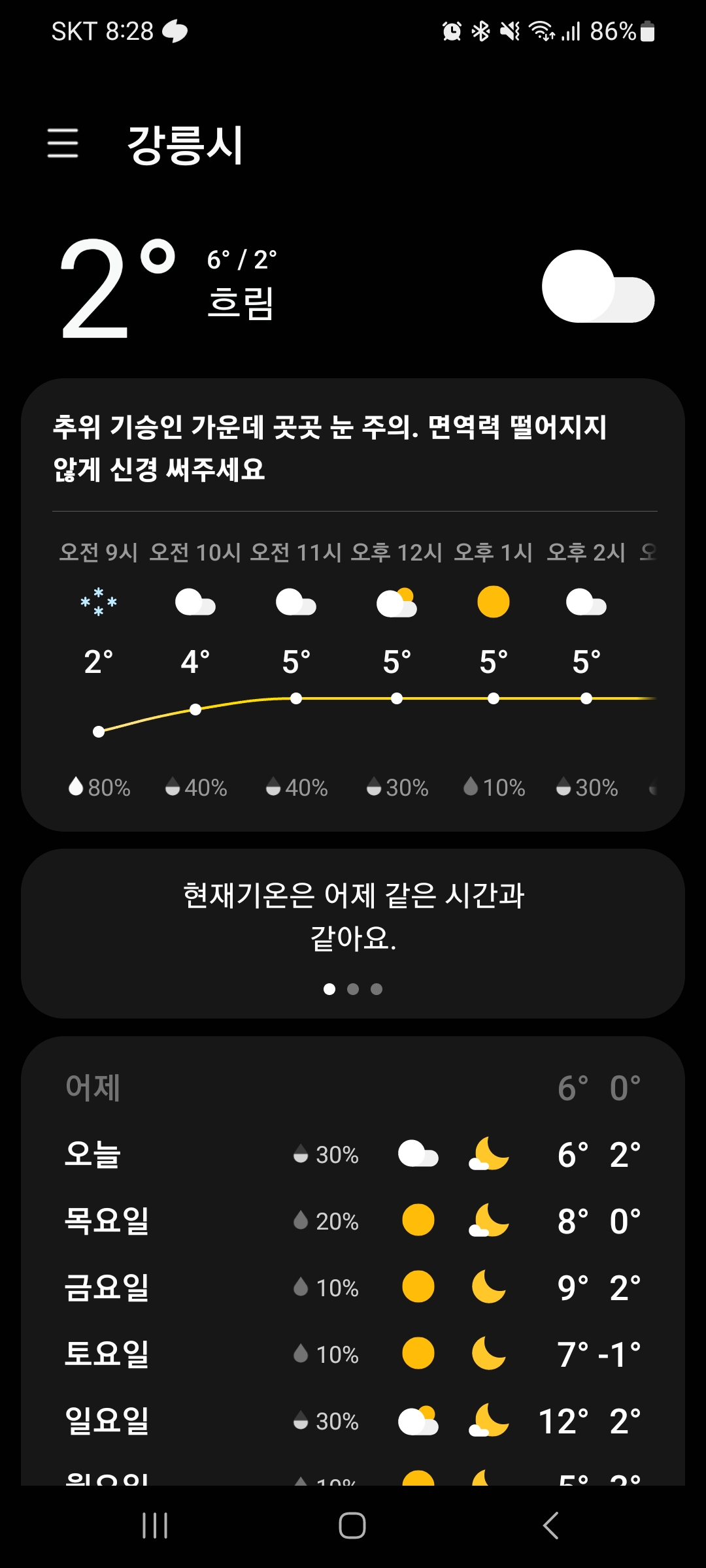
Task: Open today's 오늘 daily forecast row
Action: pos(353,1154)
